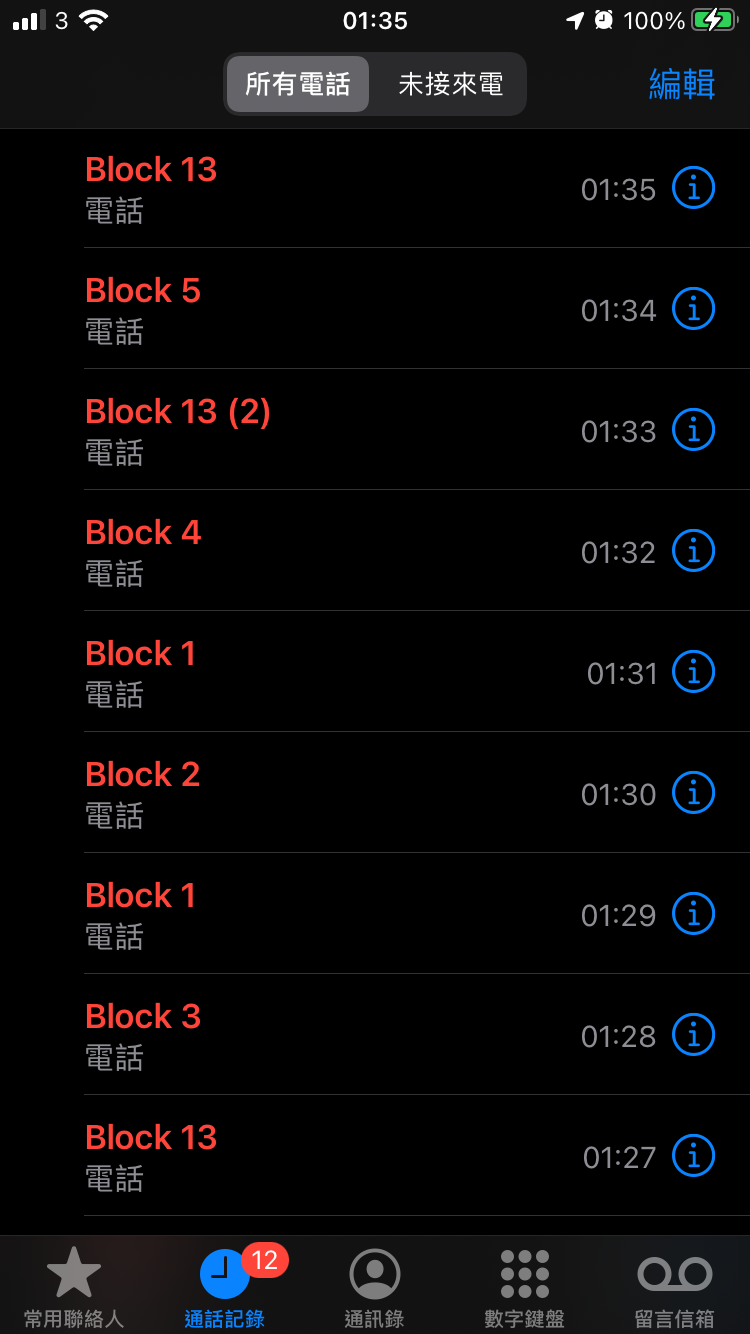750x1334 pixels.
Task: Open info for the Block 5 call
Action: point(693,309)
